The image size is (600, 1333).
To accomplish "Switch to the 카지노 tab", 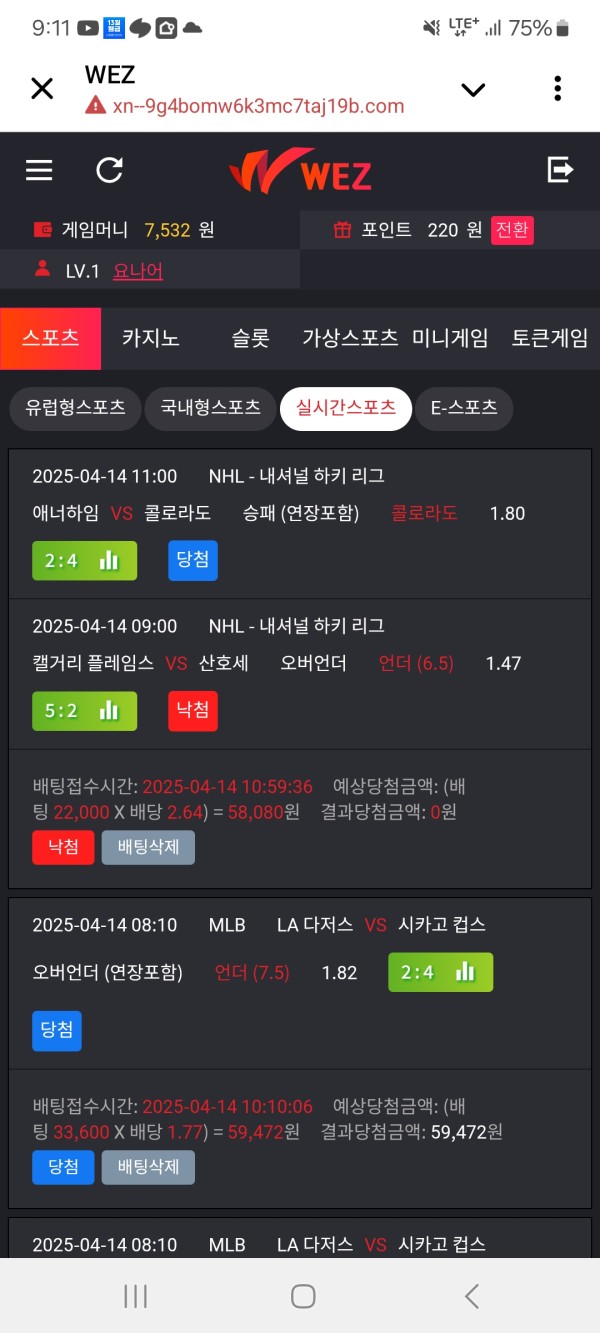I will (150, 338).
